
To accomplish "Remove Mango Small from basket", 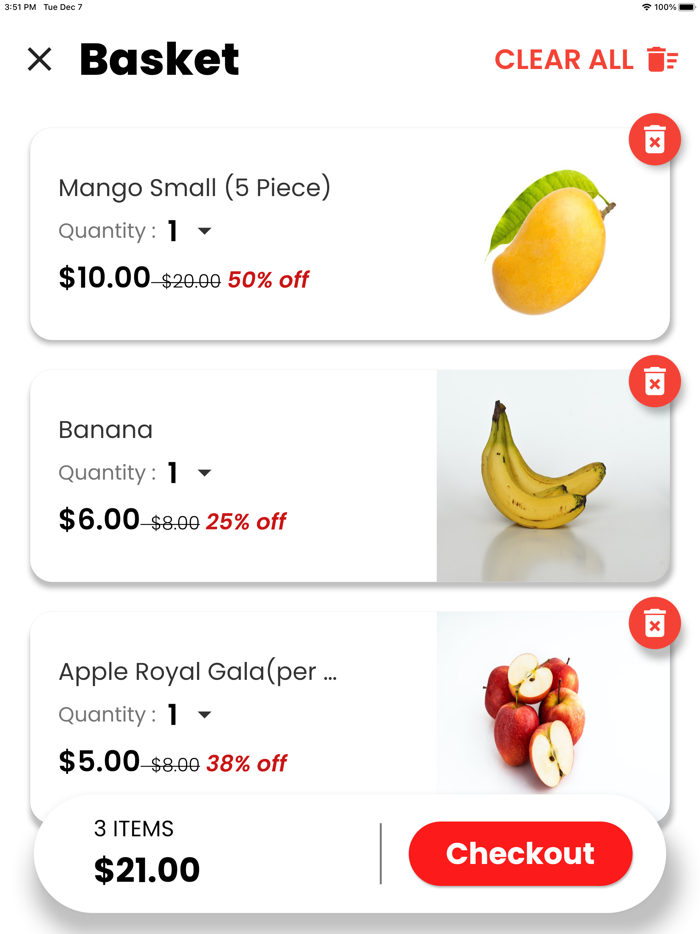I will coord(654,140).
